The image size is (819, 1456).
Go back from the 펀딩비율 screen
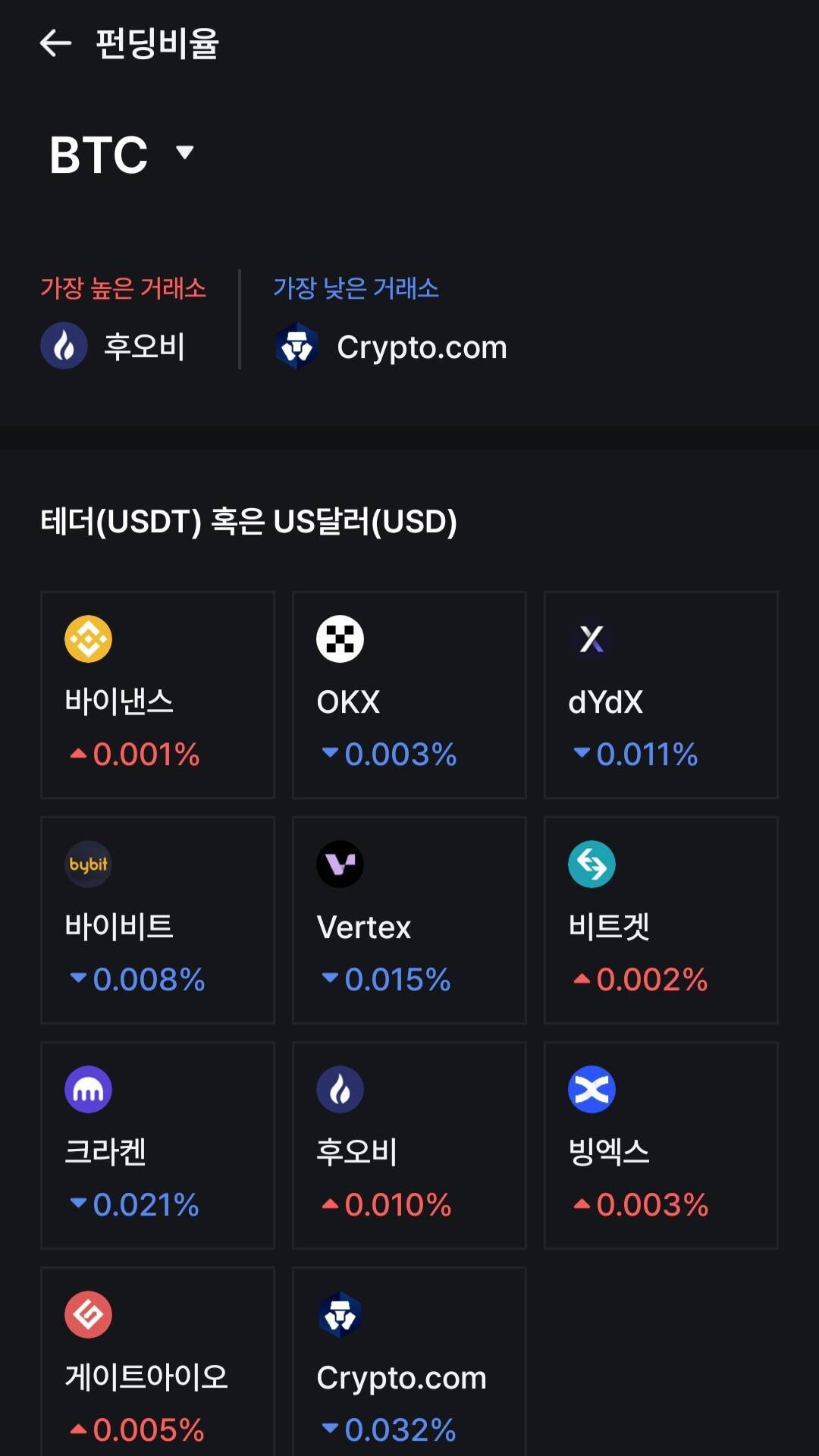[55, 43]
